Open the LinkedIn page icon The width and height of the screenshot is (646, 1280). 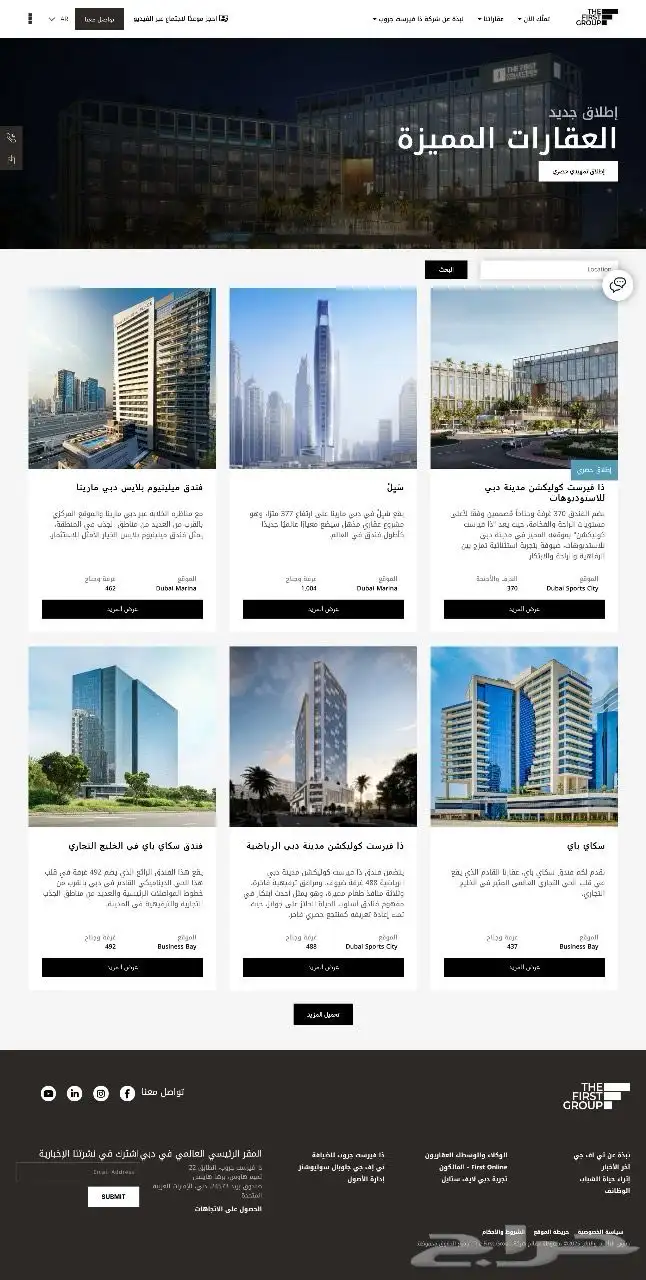(75, 1093)
